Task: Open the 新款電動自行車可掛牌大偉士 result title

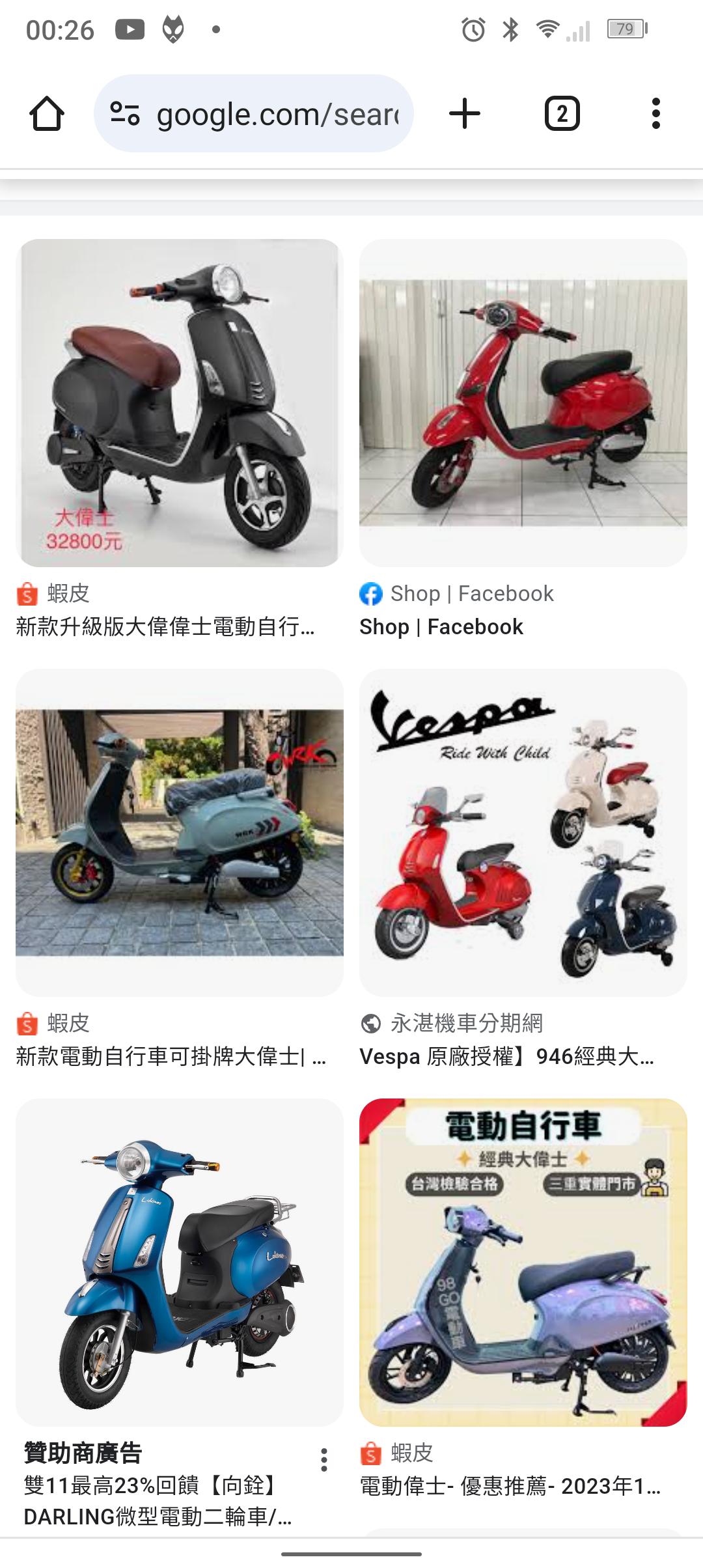Action: [x=171, y=1057]
